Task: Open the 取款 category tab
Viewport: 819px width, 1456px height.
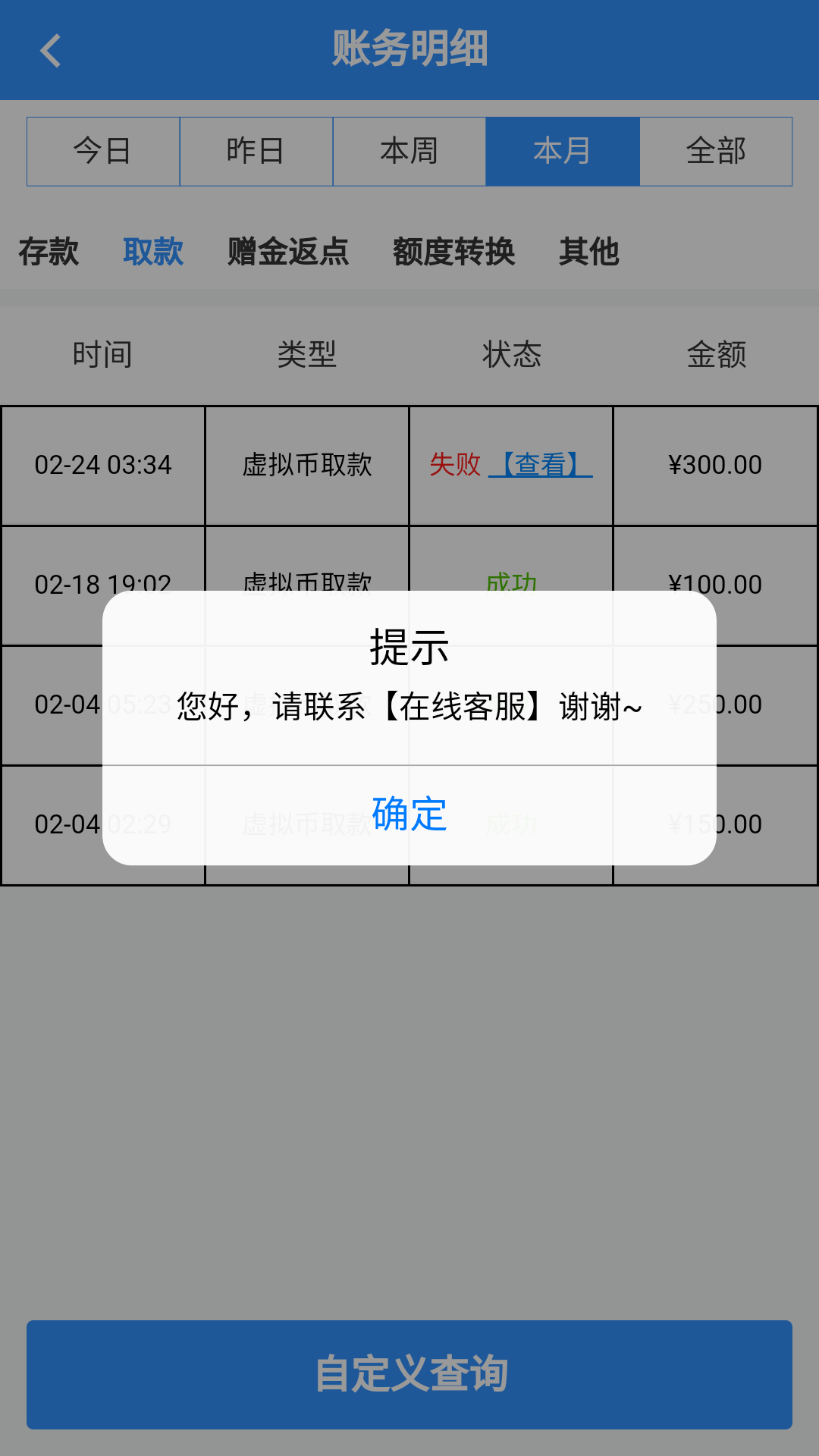Action: [153, 252]
